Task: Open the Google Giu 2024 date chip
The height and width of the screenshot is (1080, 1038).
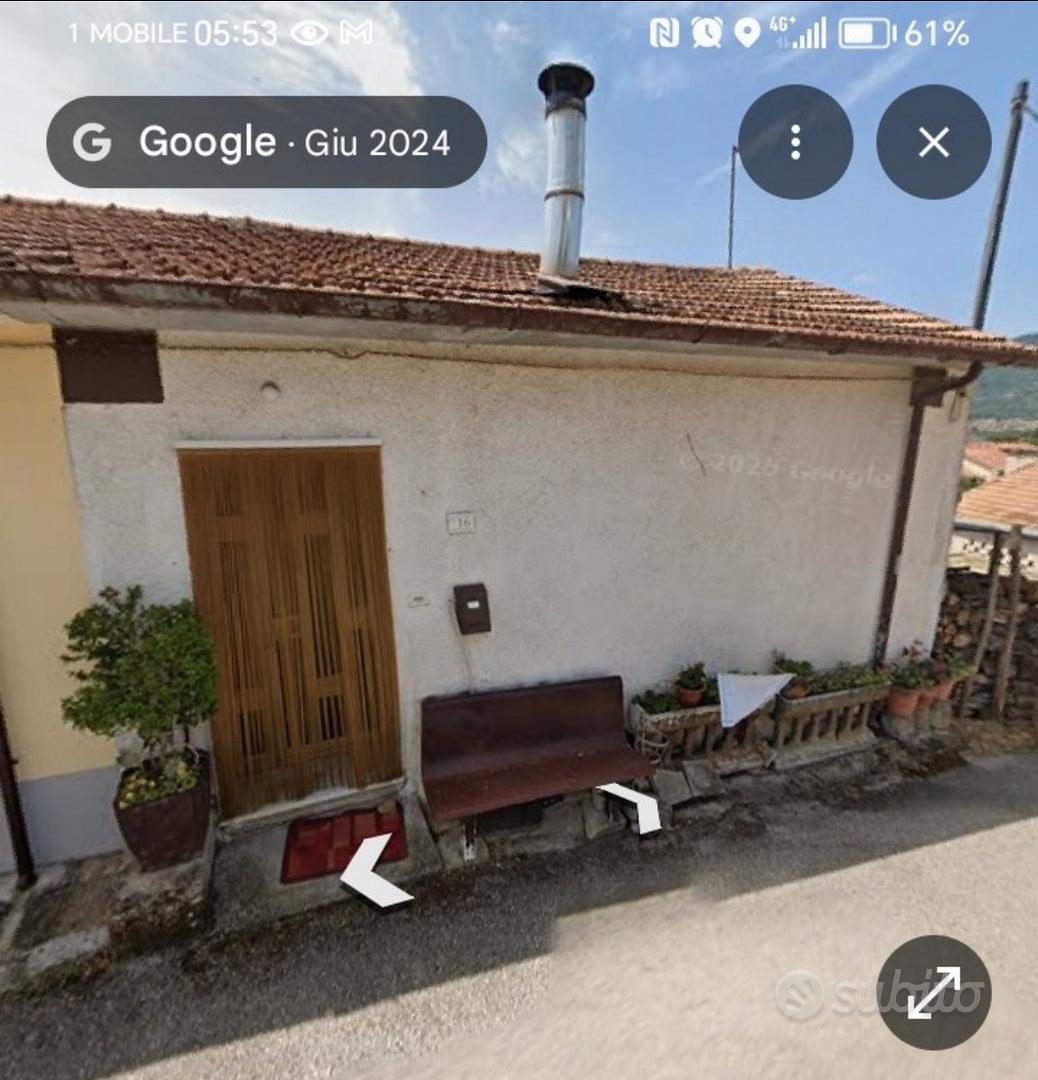Action: [266, 142]
